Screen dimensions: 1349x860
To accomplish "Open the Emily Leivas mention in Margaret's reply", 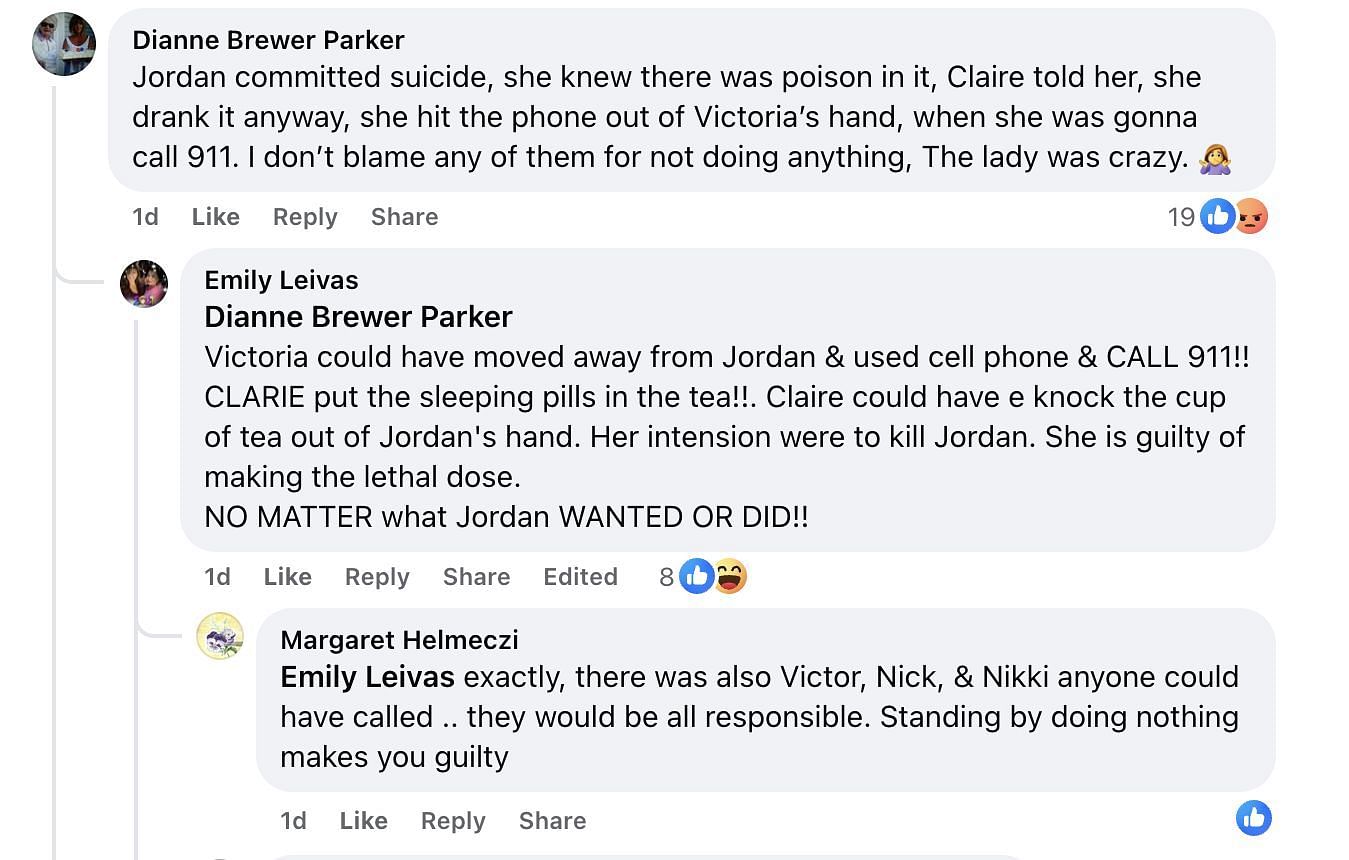I will pyautogui.click(x=367, y=677).
